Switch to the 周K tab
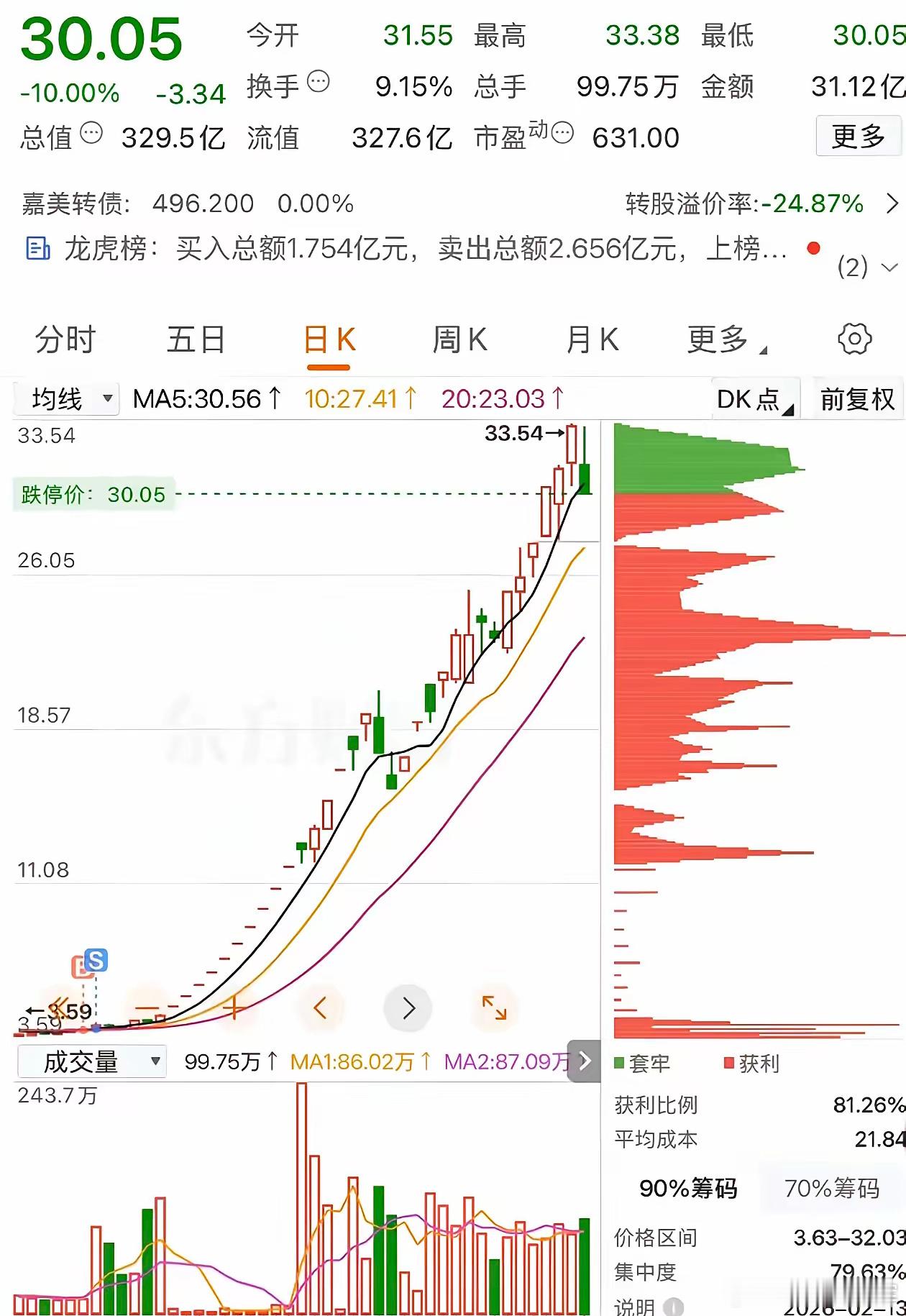Image resolution: width=906 pixels, height=1316 pixels. click(x=461, y=339)
